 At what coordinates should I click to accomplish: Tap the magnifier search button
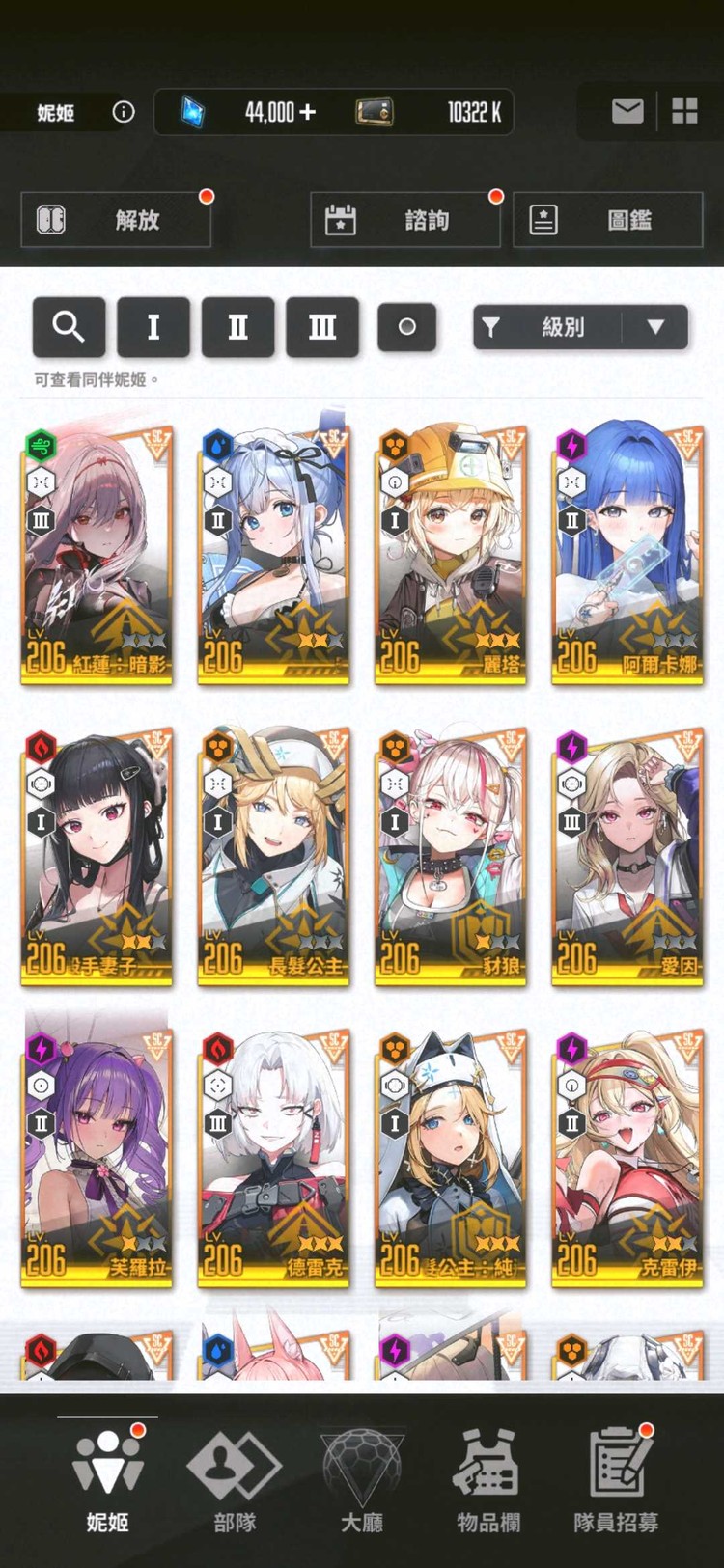click(x=69, y=327)
